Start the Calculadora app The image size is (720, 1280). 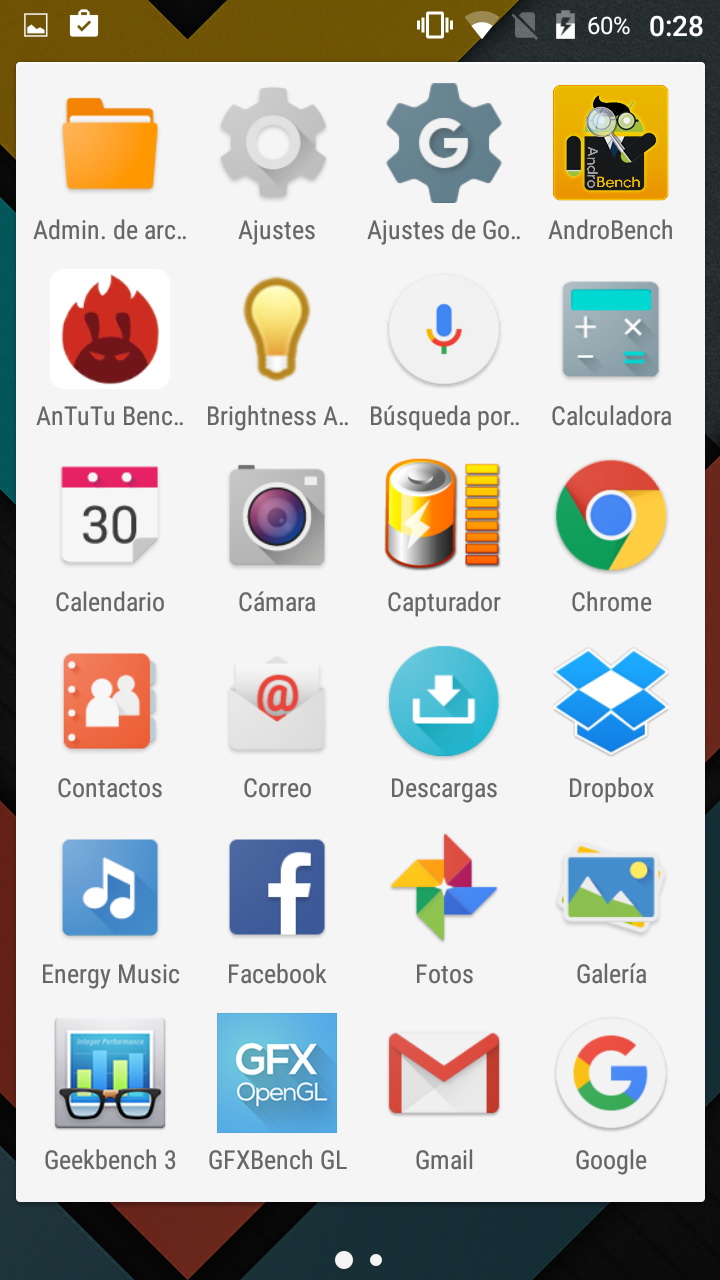(x=610, y=329)
